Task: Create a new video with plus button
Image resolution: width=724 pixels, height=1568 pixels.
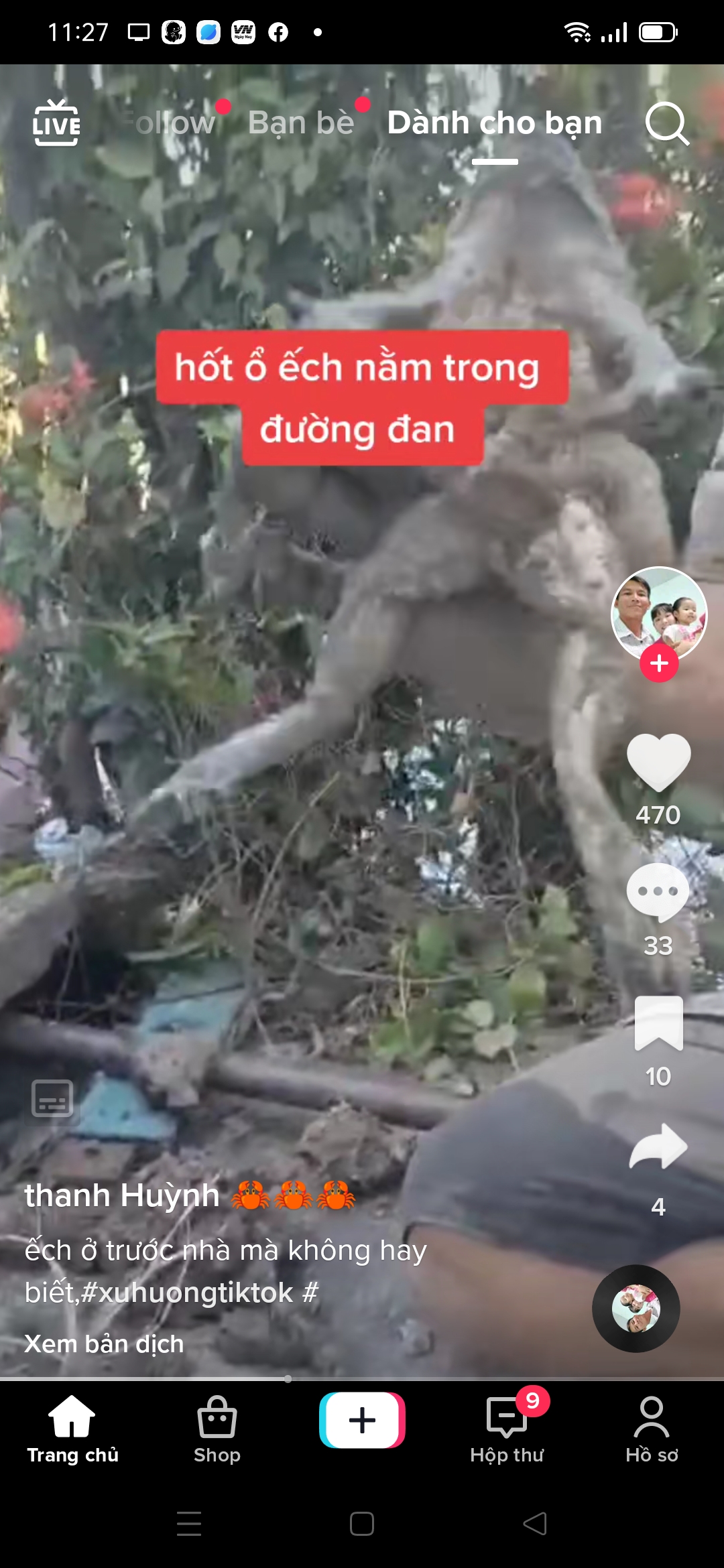Action: click(x=362, y=1420)
